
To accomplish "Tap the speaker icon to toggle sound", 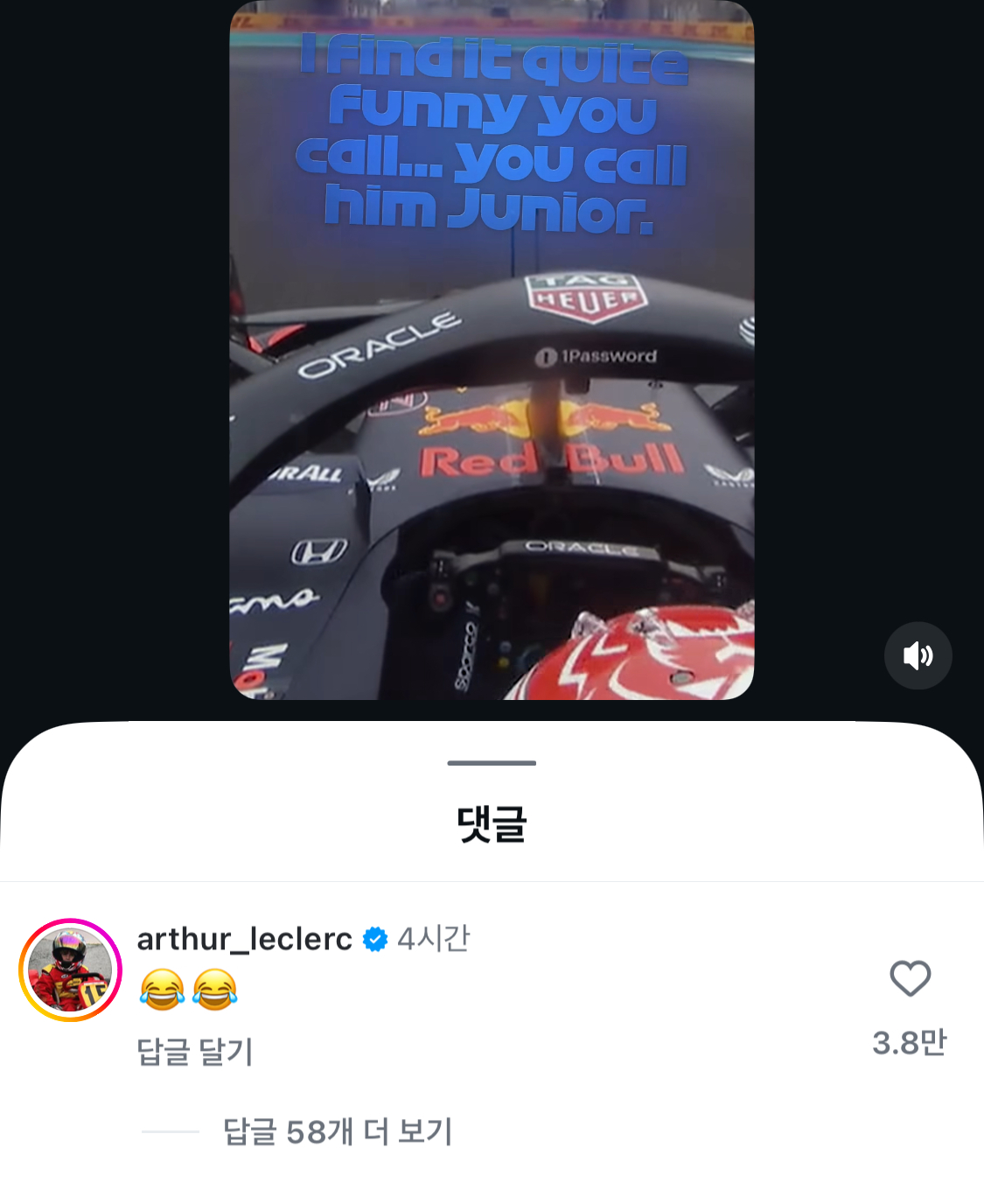I will click(x=918, y=655).
